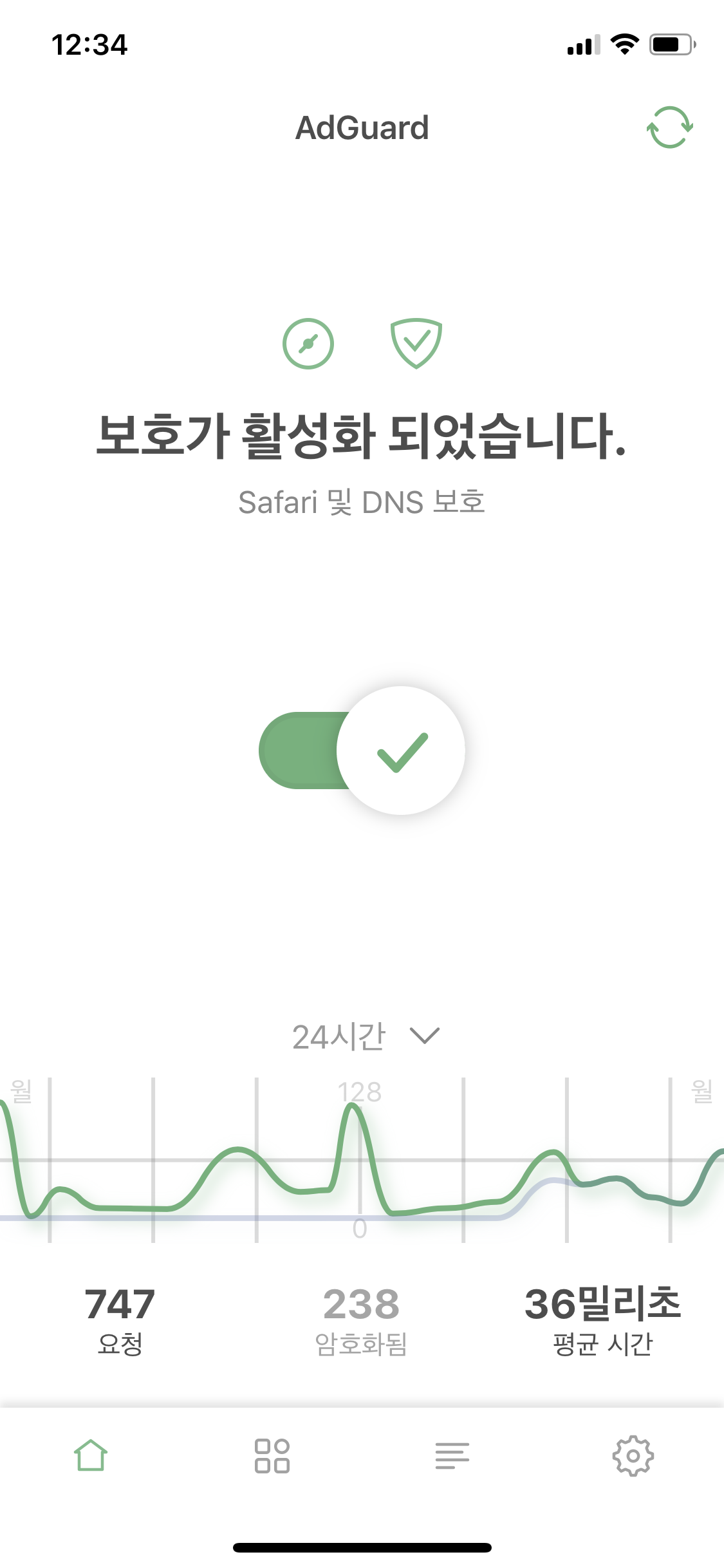Turn off the main protection switch
Screen dimensions: 724x1568
point(362,751)
